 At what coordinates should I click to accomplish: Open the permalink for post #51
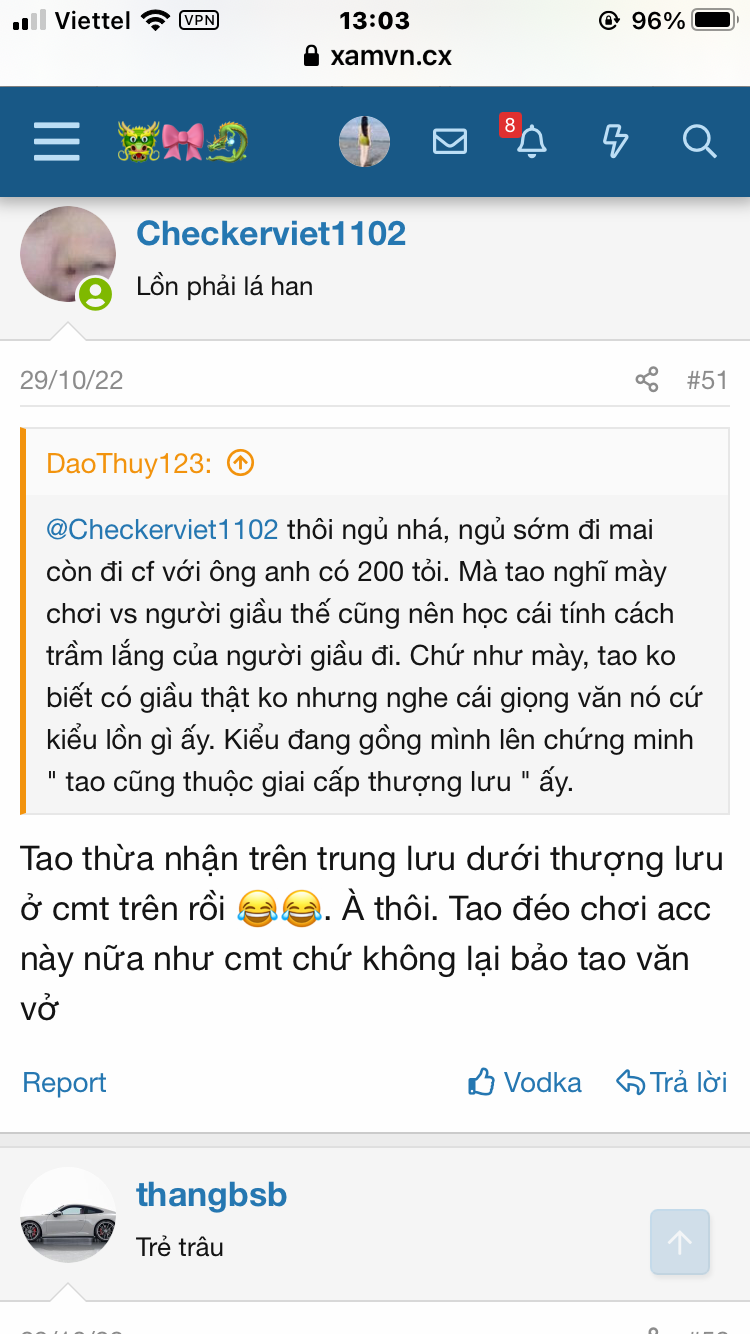click(707, 380)
